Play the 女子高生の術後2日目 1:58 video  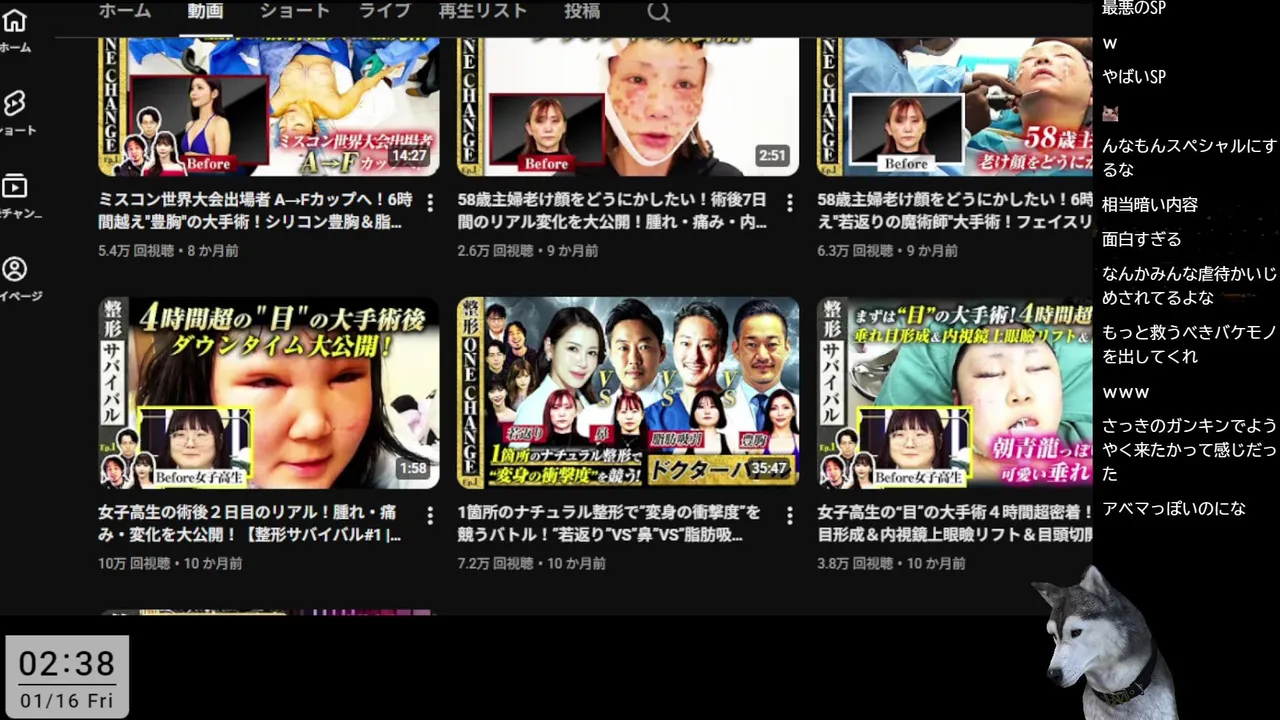point(268,392)
